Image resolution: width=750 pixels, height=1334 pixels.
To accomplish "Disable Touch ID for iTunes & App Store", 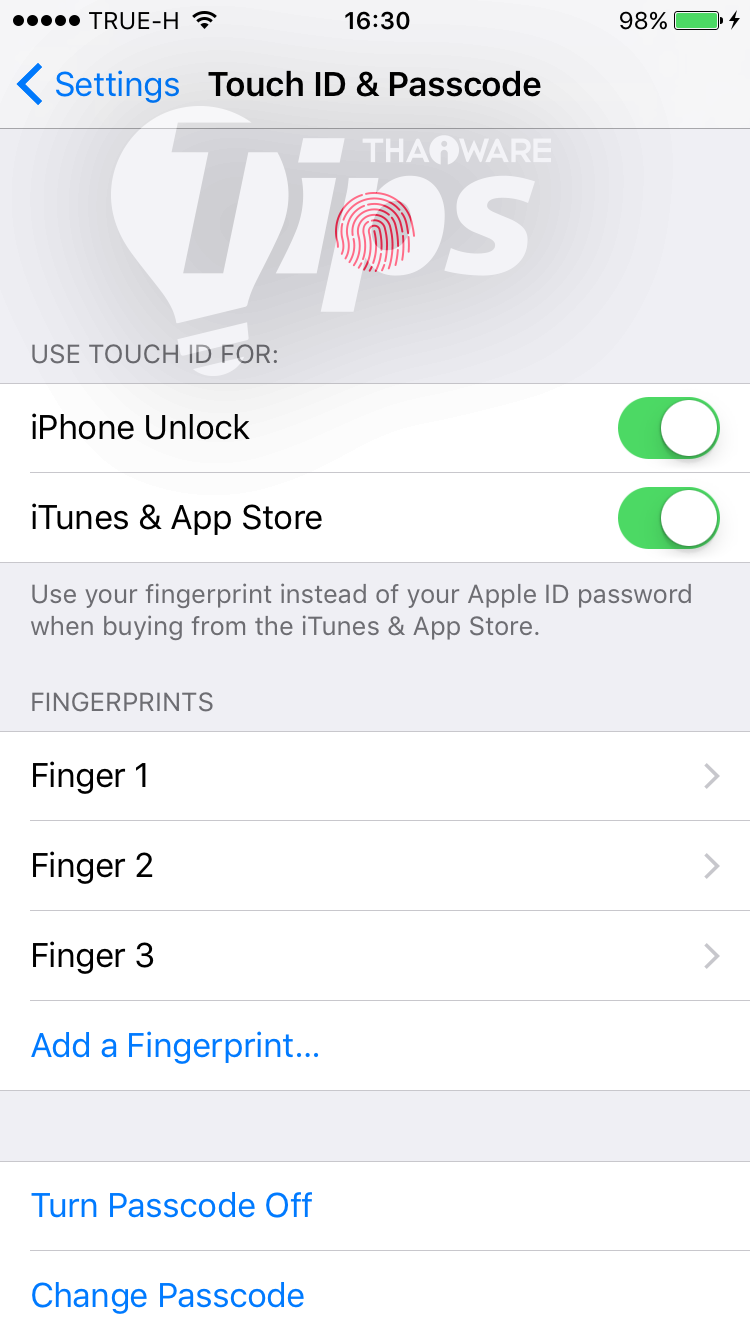I will click(x=668, y=518).
